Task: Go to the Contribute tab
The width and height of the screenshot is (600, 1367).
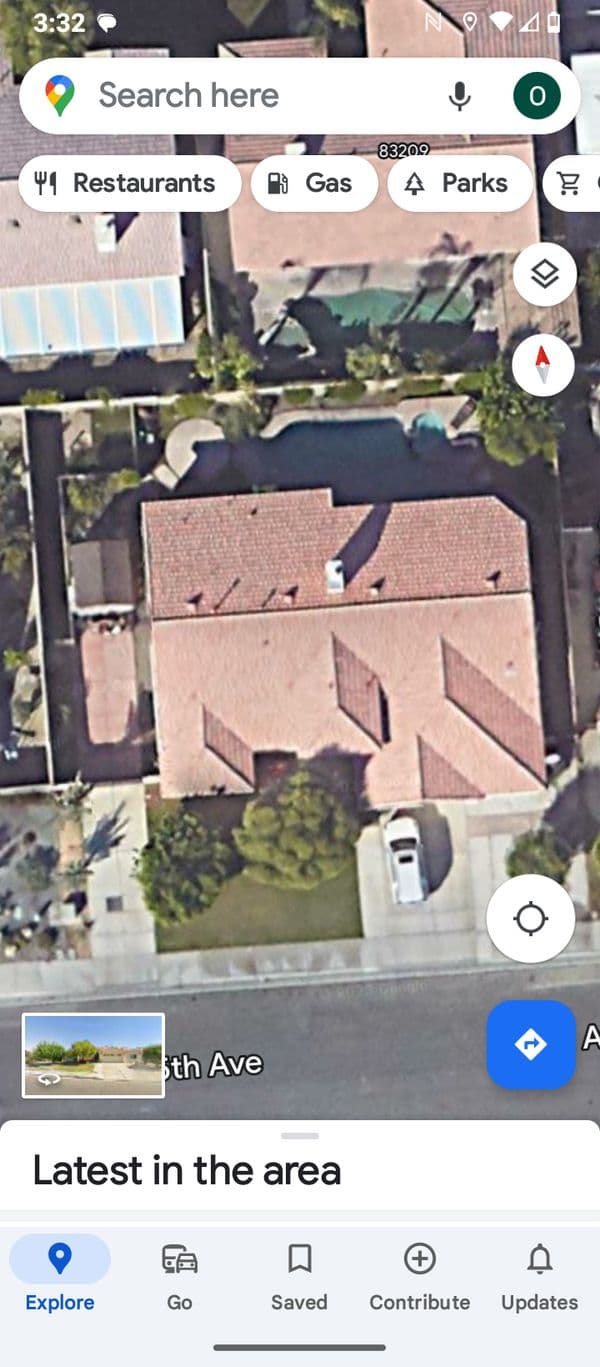Action: pyautogui.click(x=420, y=1275)
